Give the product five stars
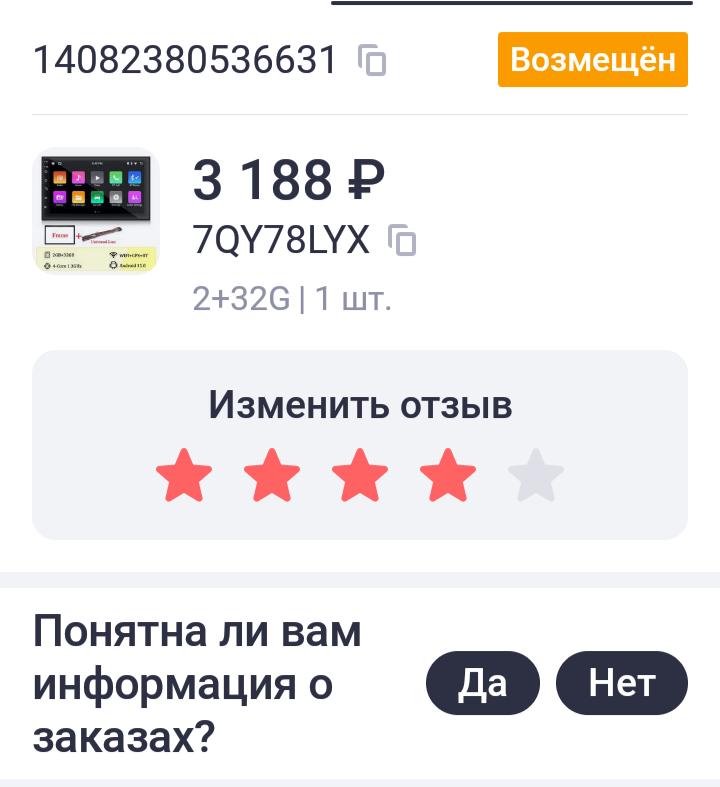 tap(536, 475)
